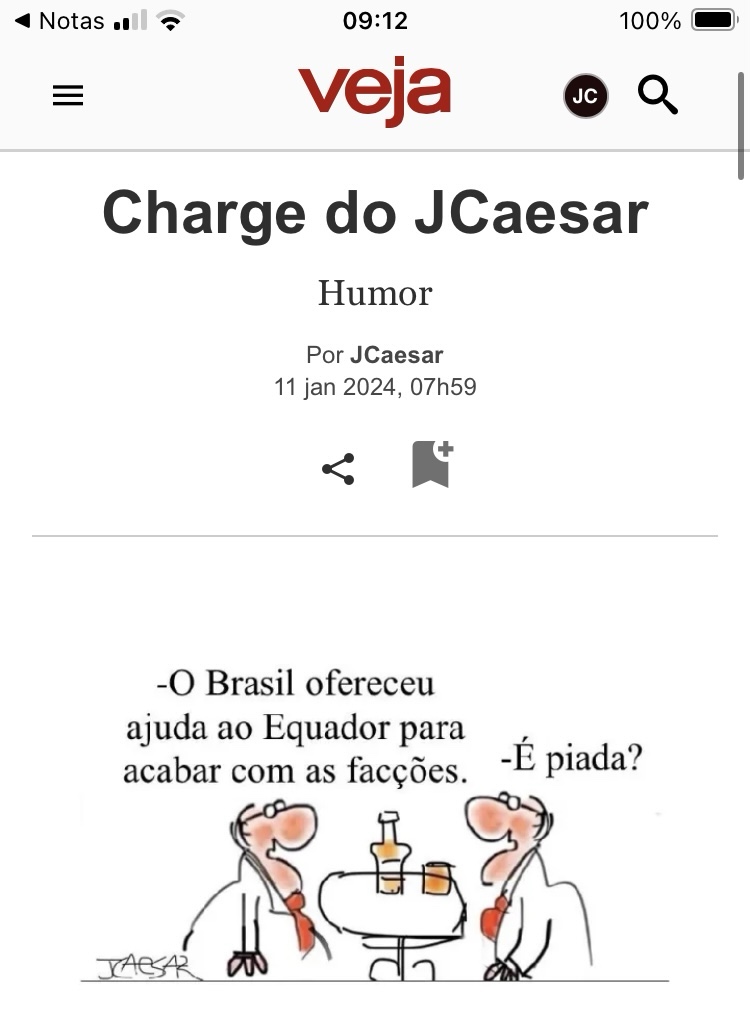Open the JC profile avatar
This screenshot has width=750, height=1014.
click(585, 96)
